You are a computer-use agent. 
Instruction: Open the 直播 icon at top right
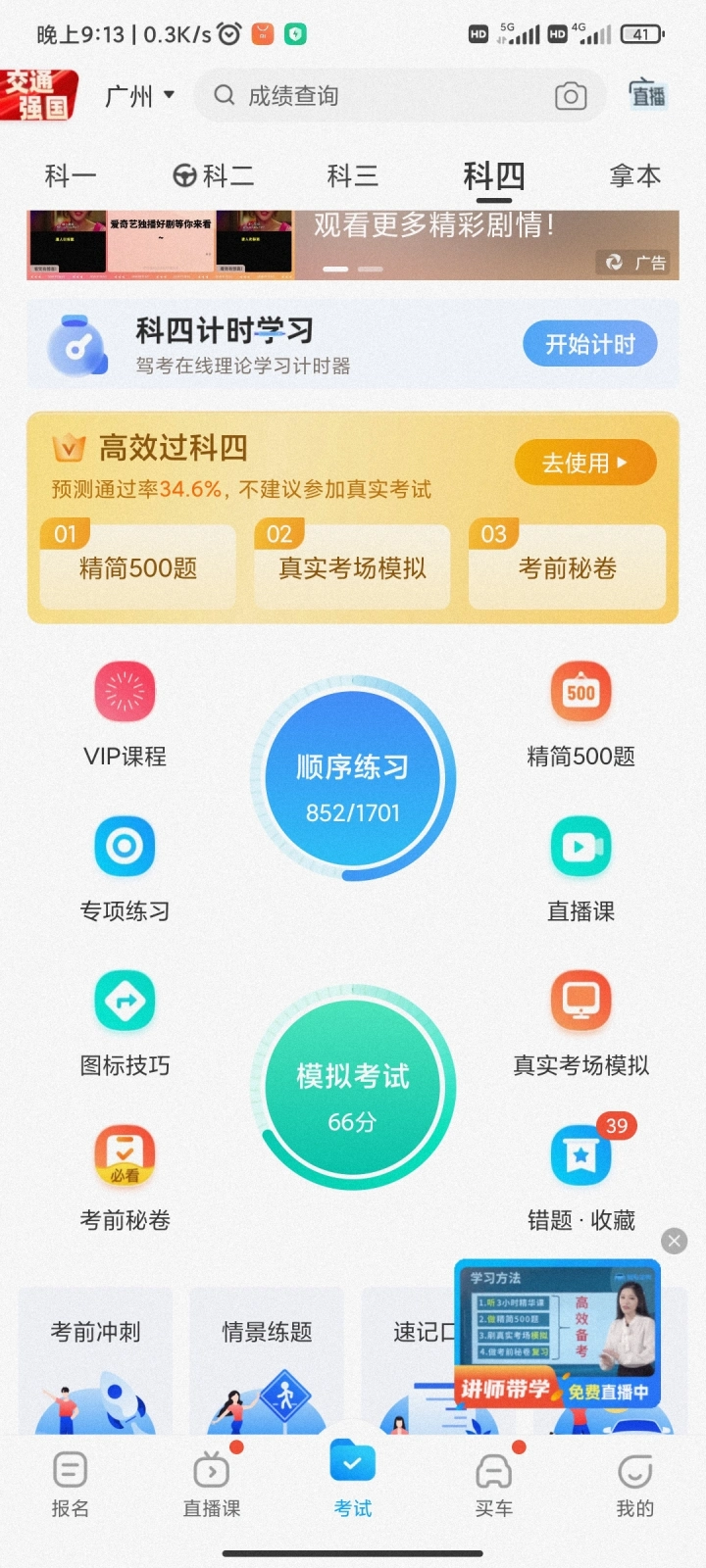coord(647,94)
